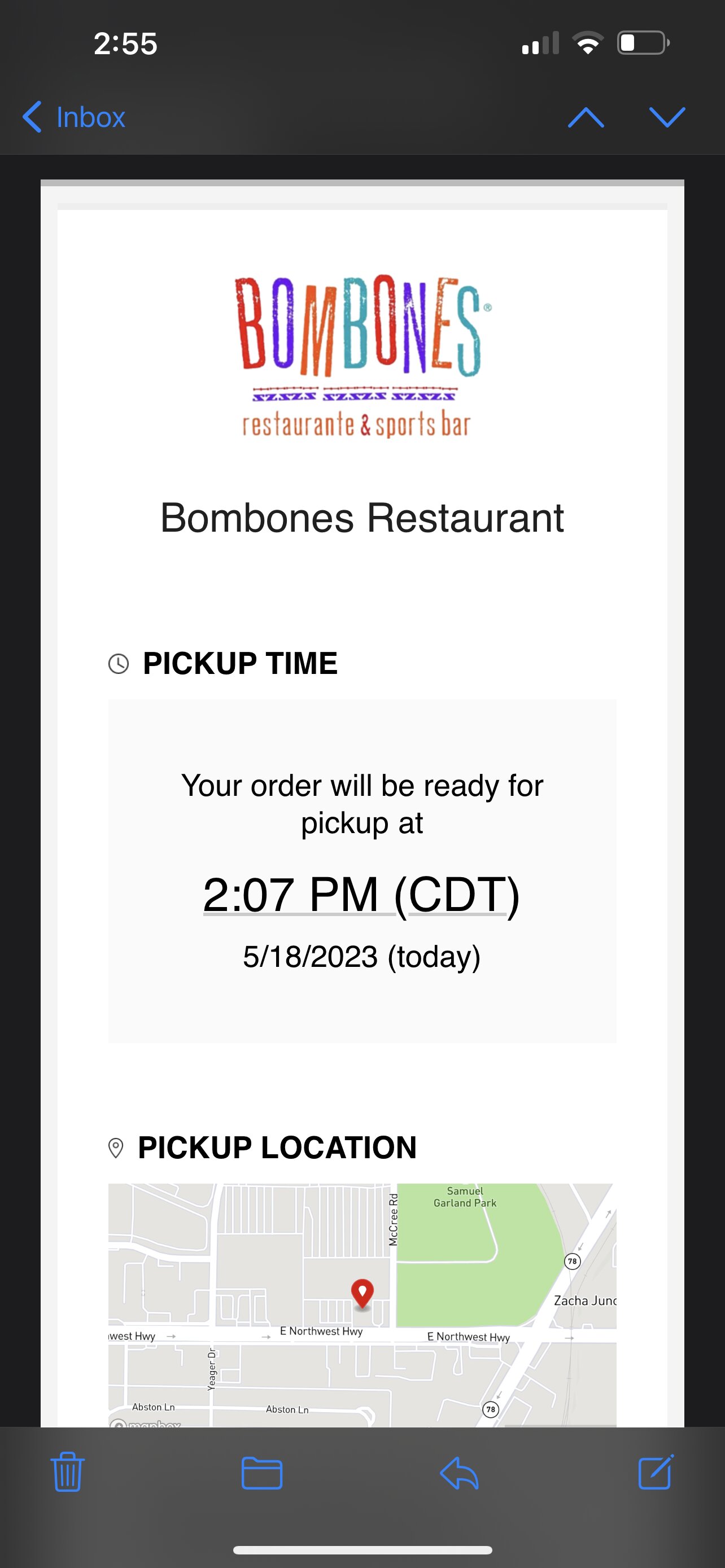Tap the underlined 2:07 PM (CDT) pickup time
Image resolution: width=725 pixels, height=1568 pixels.
click(x=361, y=894)
